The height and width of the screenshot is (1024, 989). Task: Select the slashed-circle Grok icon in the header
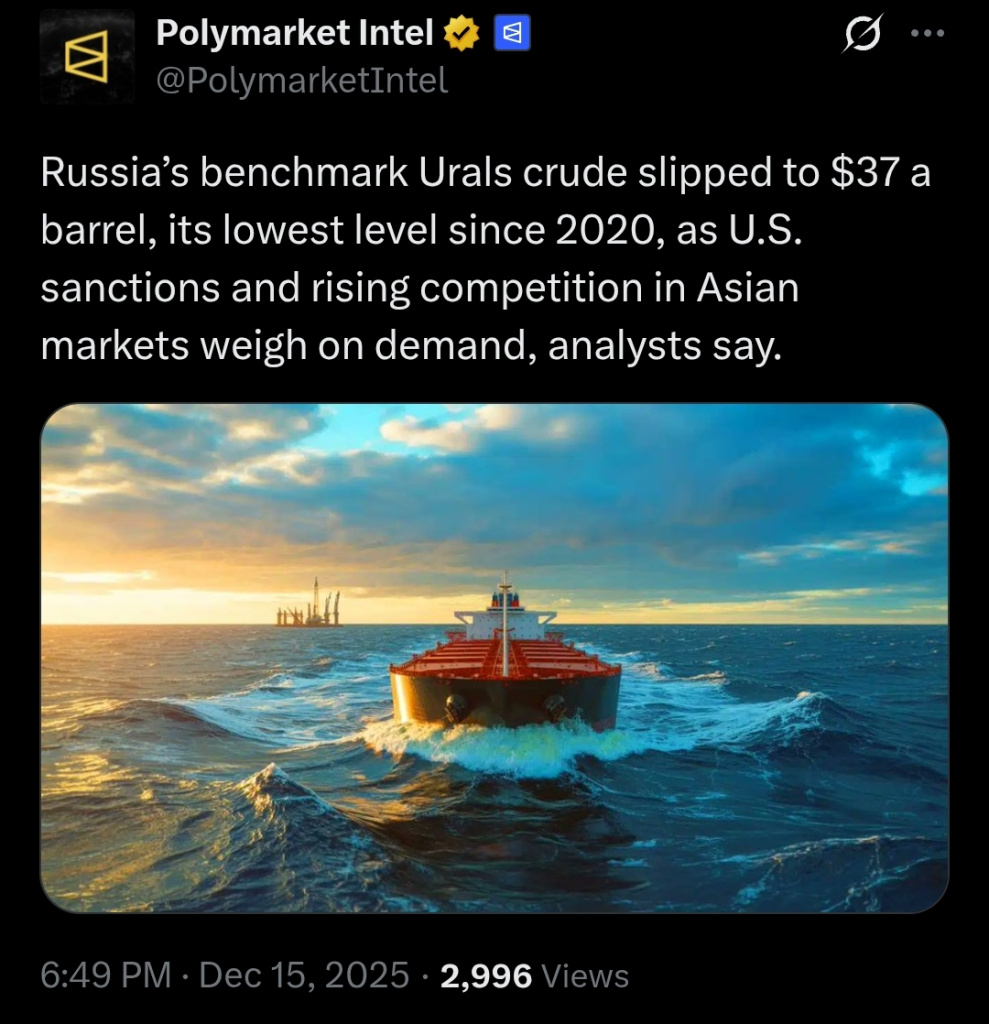(x=861, y=33)
